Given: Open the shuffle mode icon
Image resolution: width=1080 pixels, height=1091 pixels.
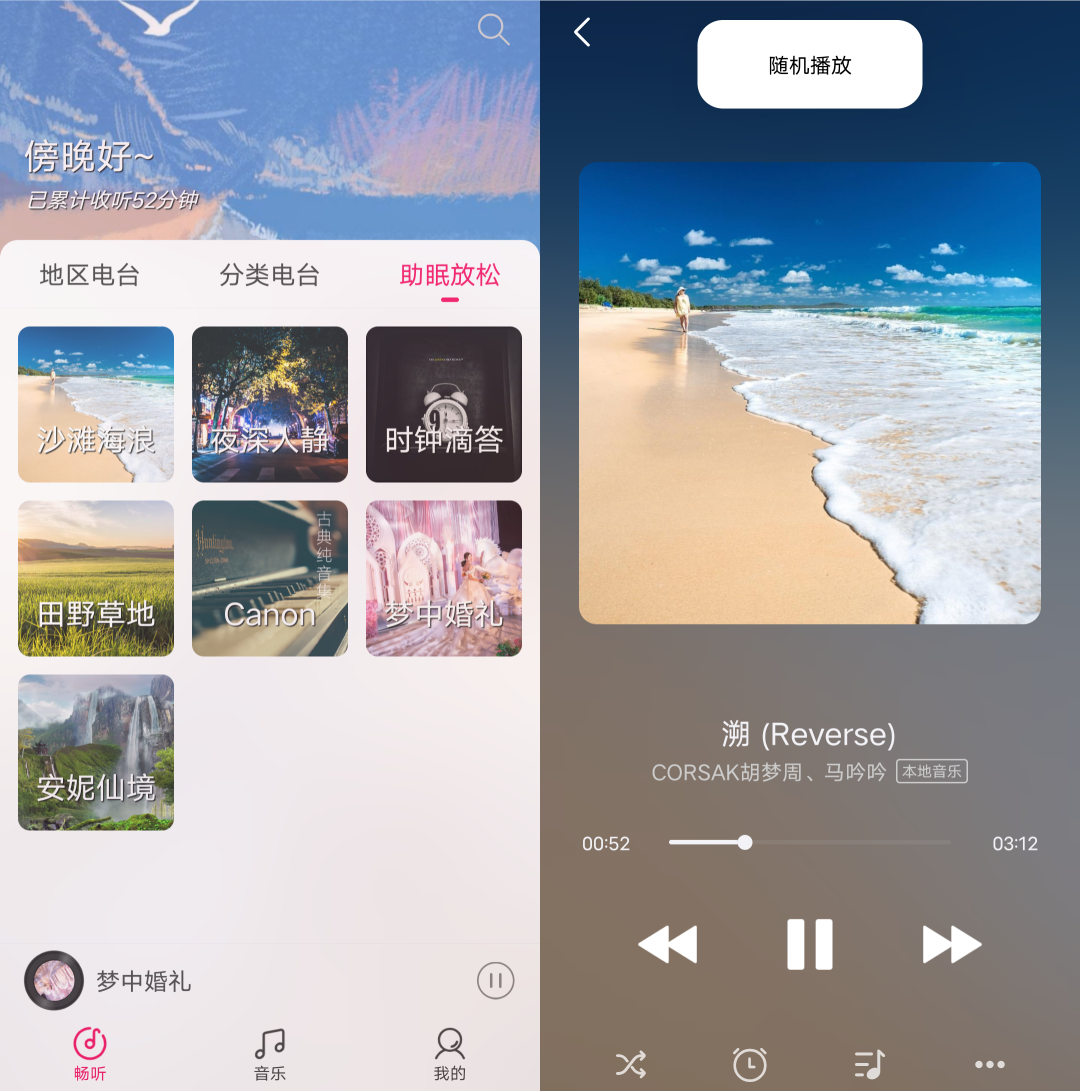Looking at the screenshot, I should (x=629, y=1064).
